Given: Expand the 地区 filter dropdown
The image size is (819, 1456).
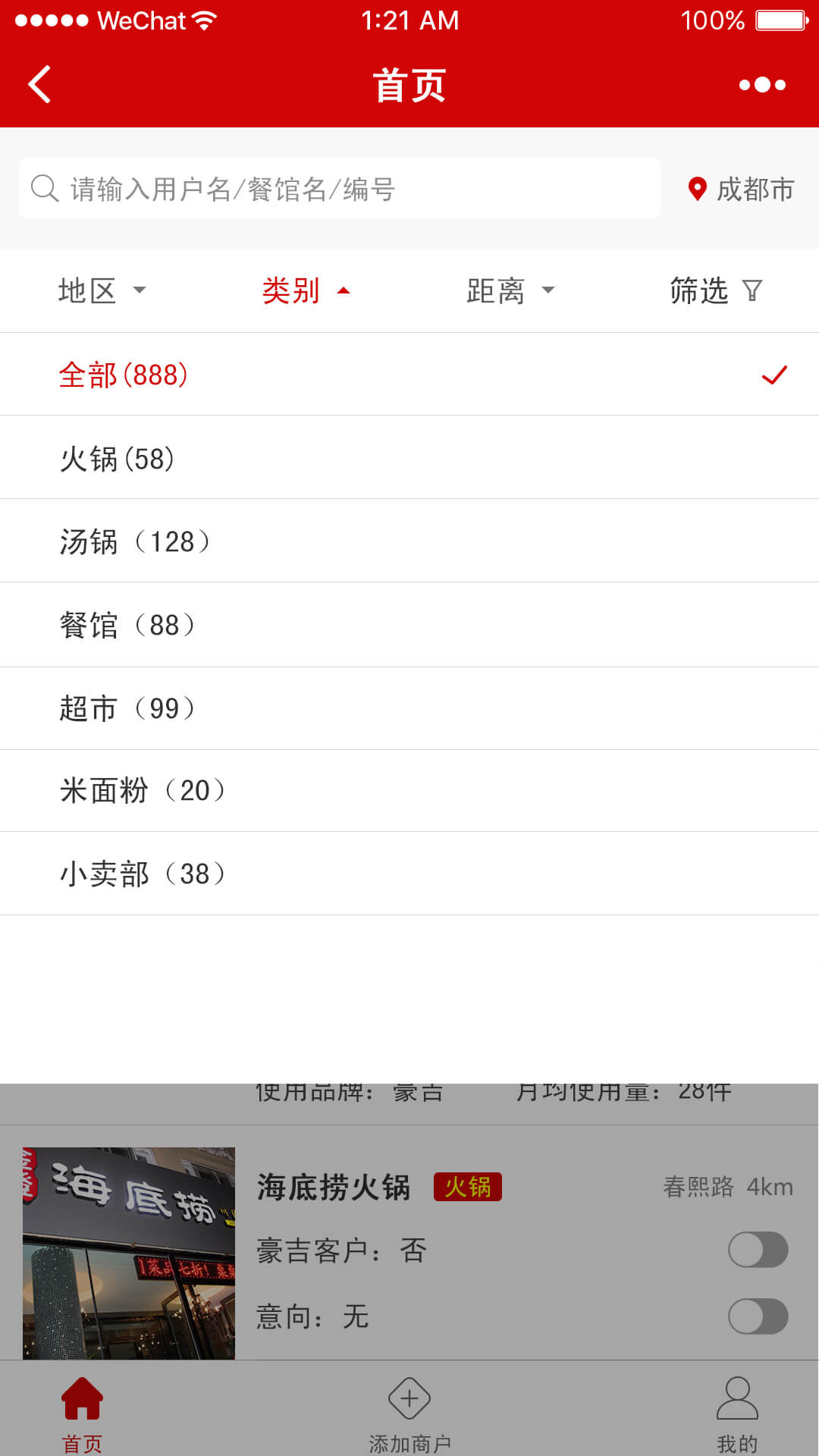Looking at the screenshot, I should click(102, 290).
